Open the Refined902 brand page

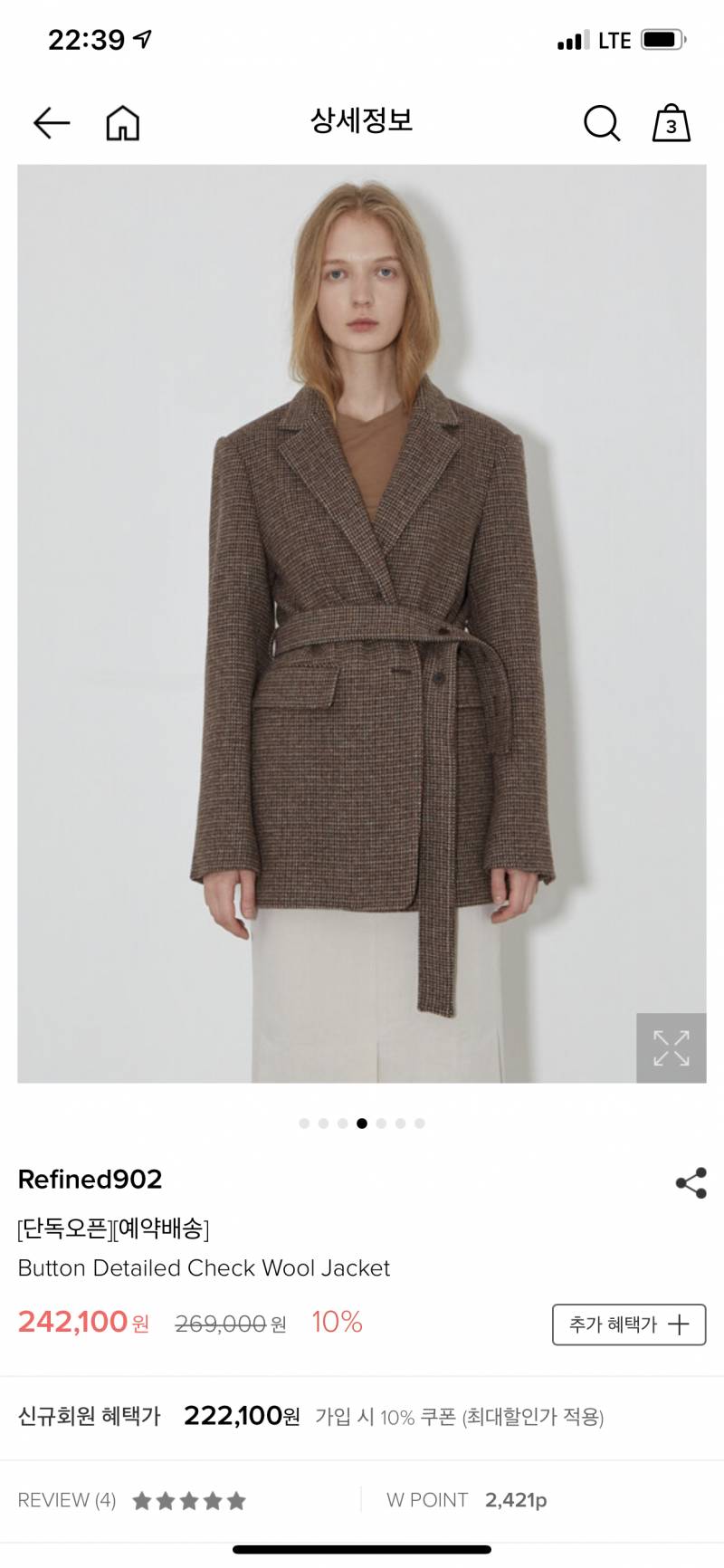coord(90,1180)
